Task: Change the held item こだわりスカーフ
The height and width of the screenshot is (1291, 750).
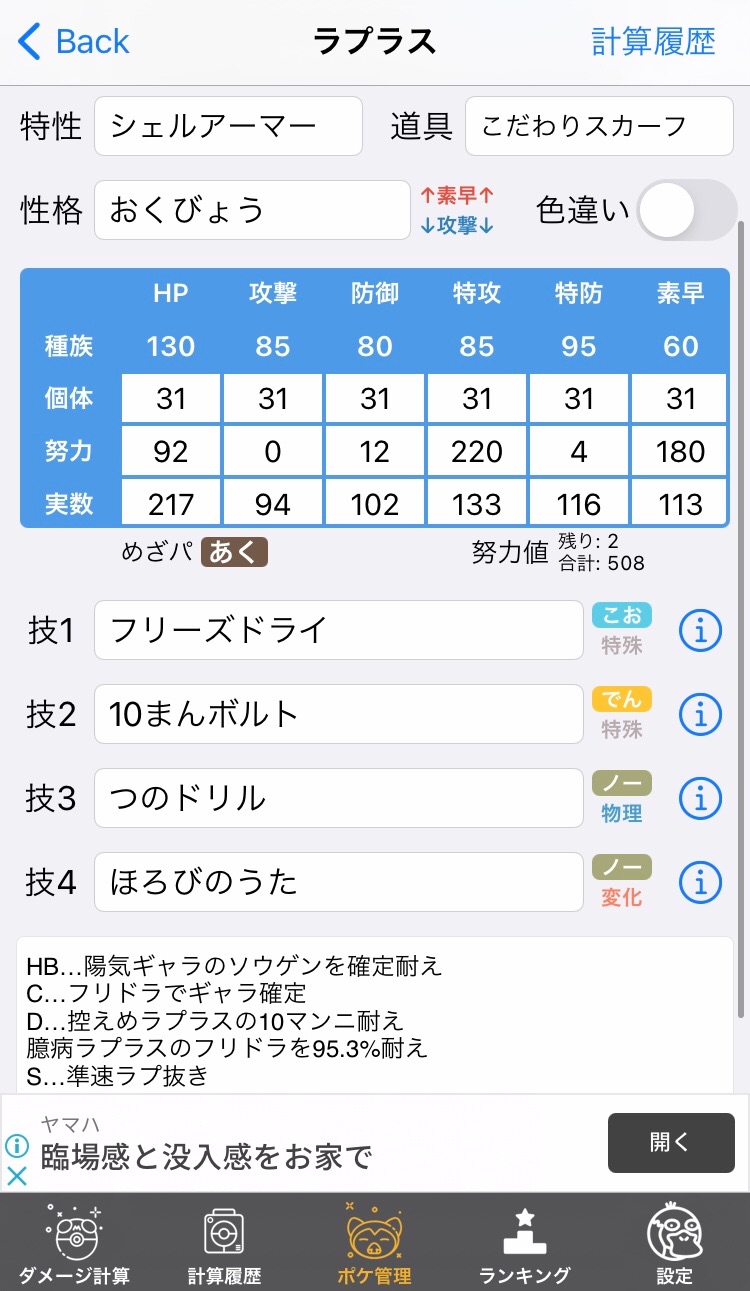Action: pyautogui.click(x=599, y=126)
